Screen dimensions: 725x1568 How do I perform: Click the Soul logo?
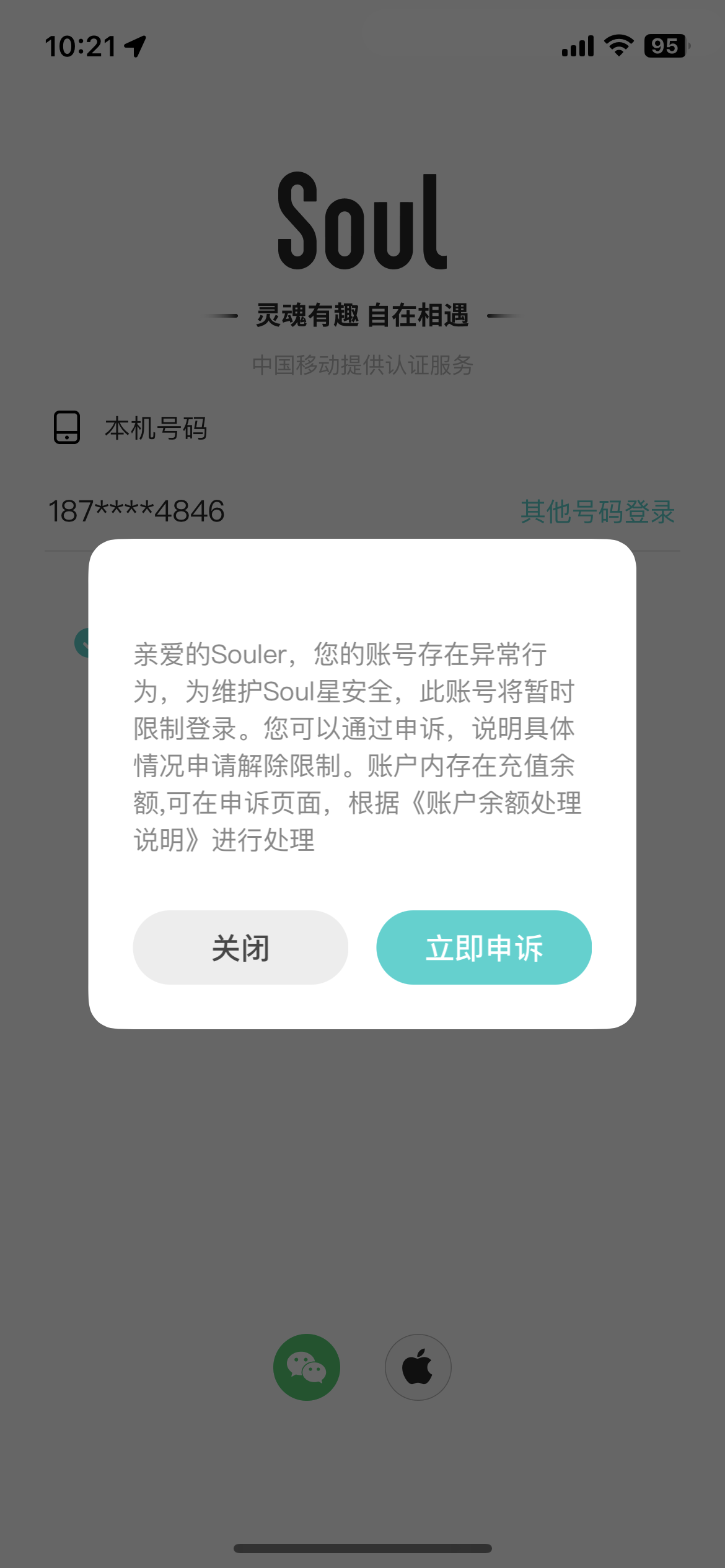[362, 220]
